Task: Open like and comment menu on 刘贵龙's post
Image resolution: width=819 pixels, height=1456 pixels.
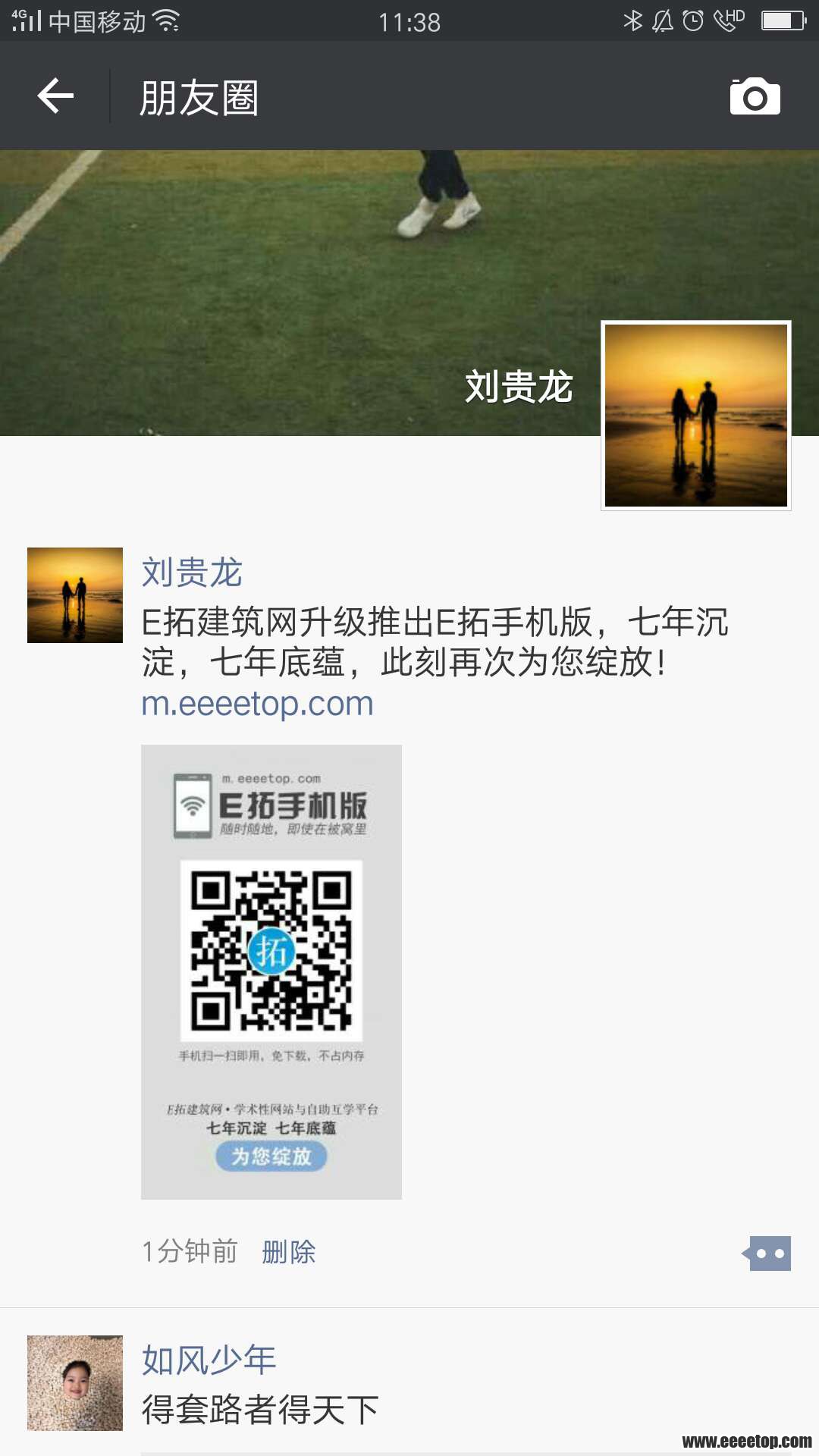Action: (767, 1254)
